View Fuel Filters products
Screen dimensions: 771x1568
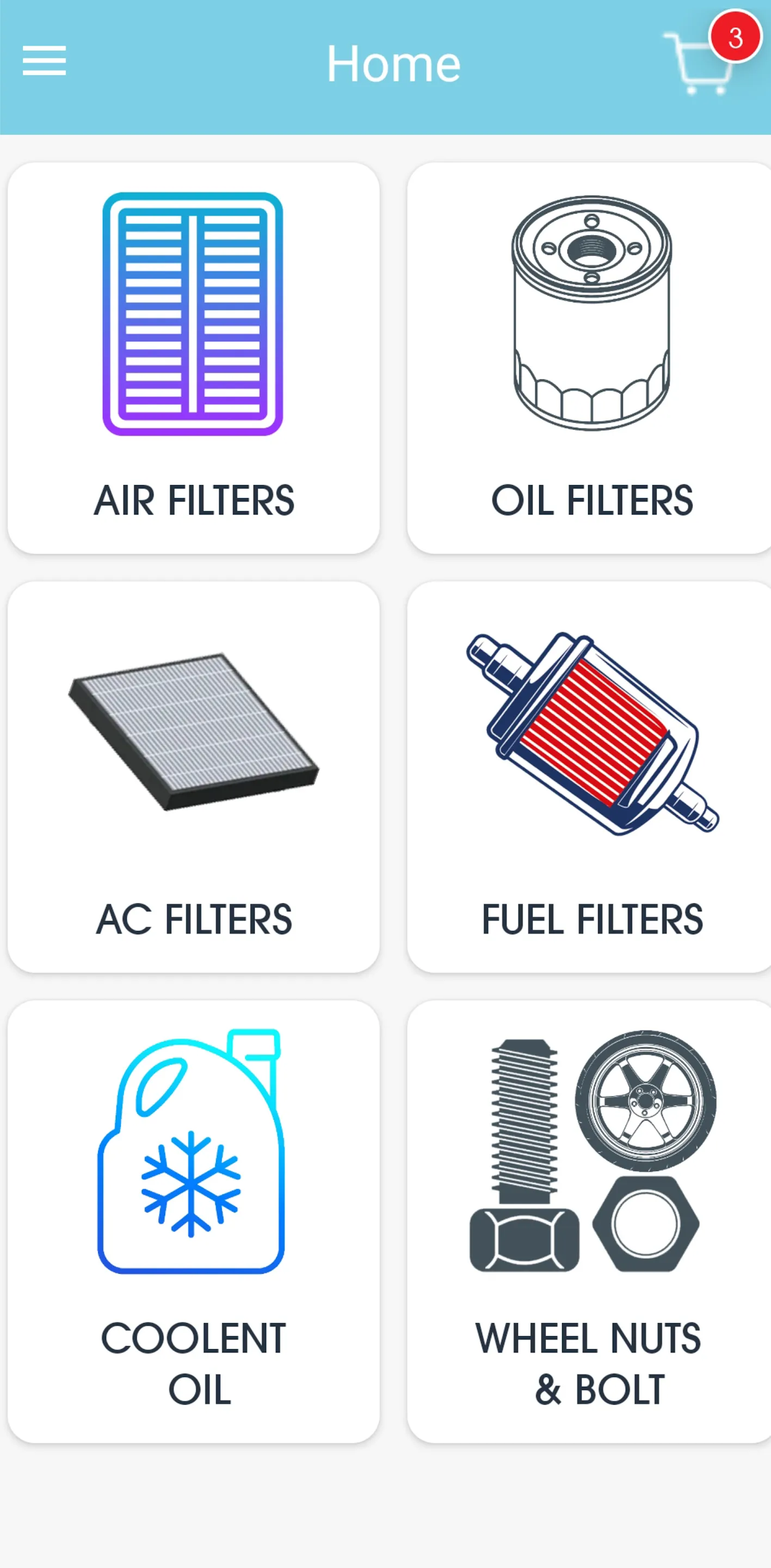[588, 777]
